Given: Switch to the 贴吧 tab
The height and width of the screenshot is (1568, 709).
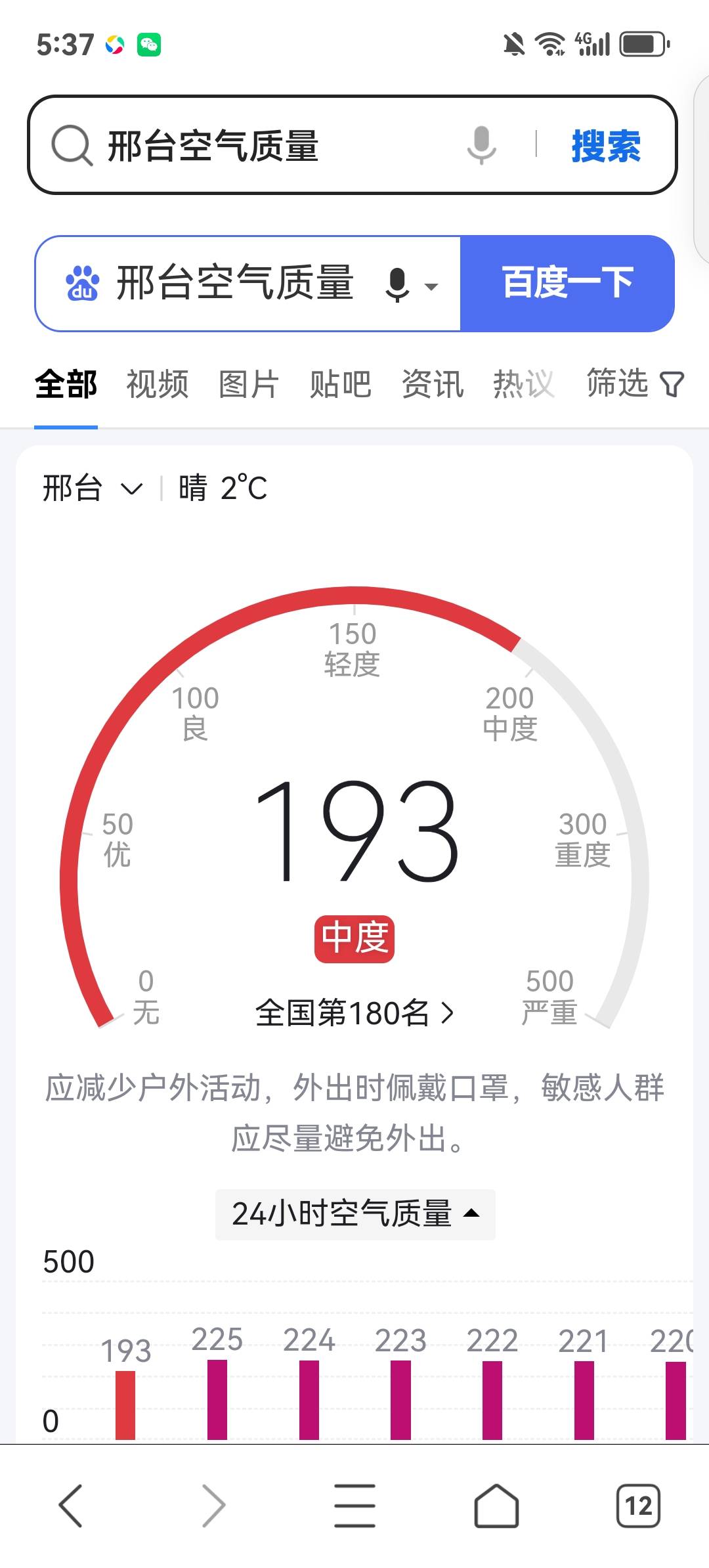Looking at the screenshot, I should point(340,383).
